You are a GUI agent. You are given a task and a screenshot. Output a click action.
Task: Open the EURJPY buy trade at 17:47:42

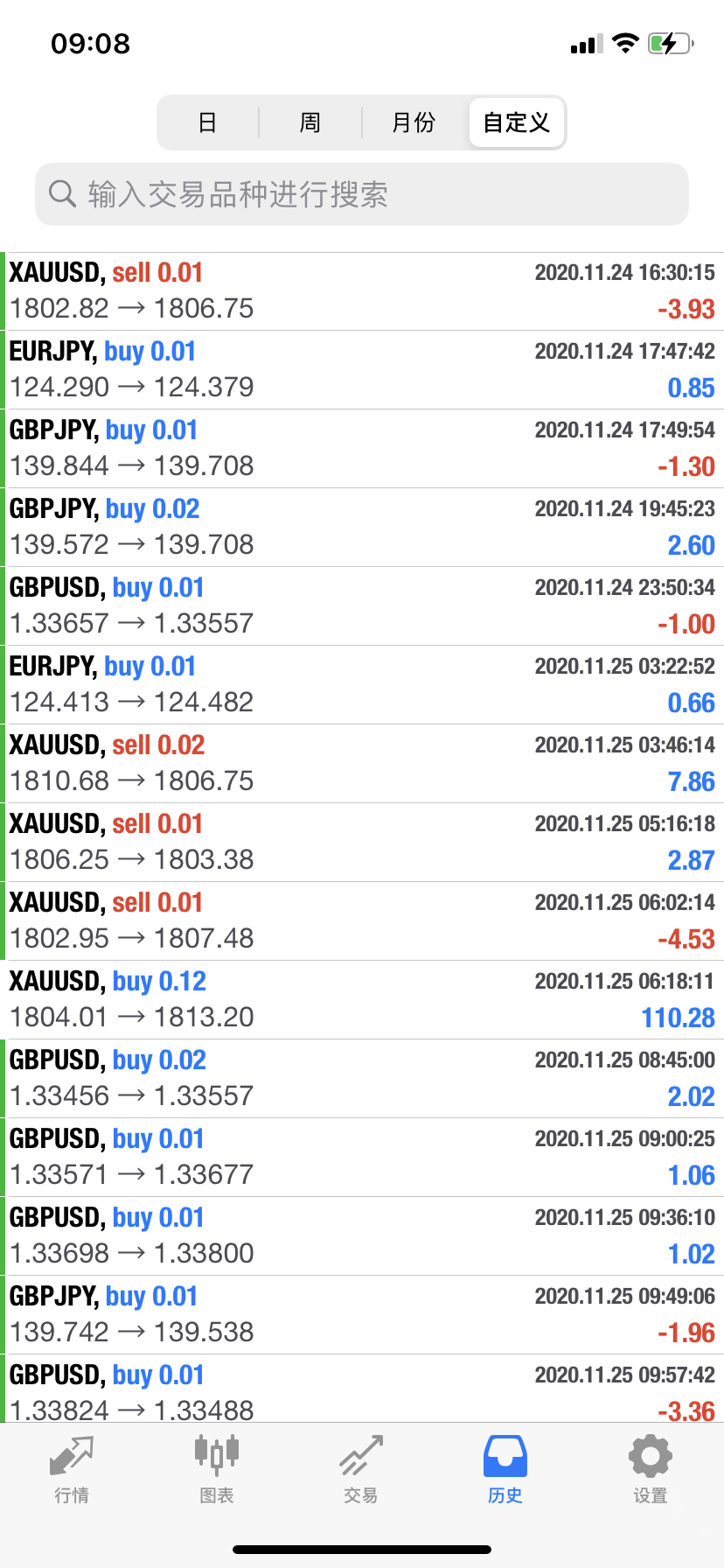pyautogui.click(x=362, y=370)
